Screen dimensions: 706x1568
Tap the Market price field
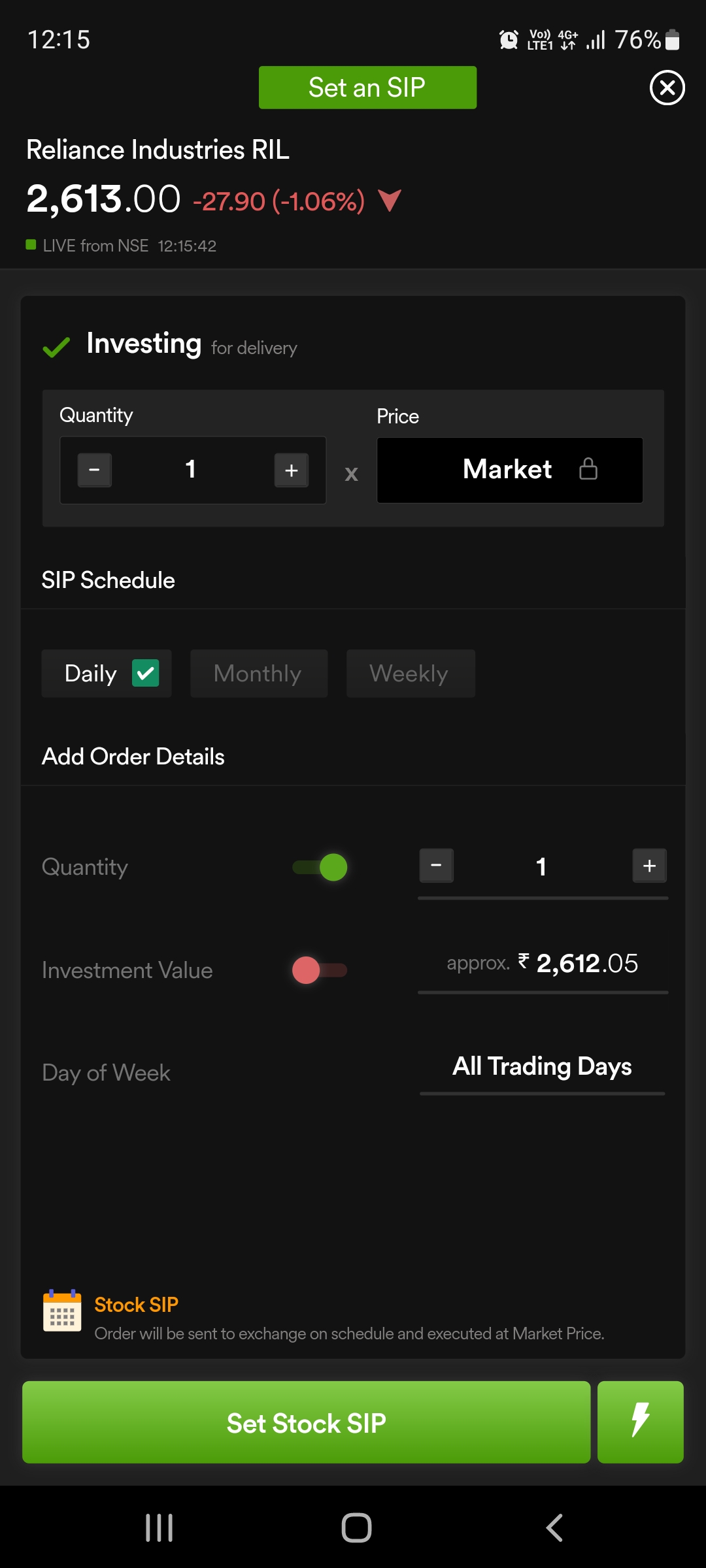[510, 470]
